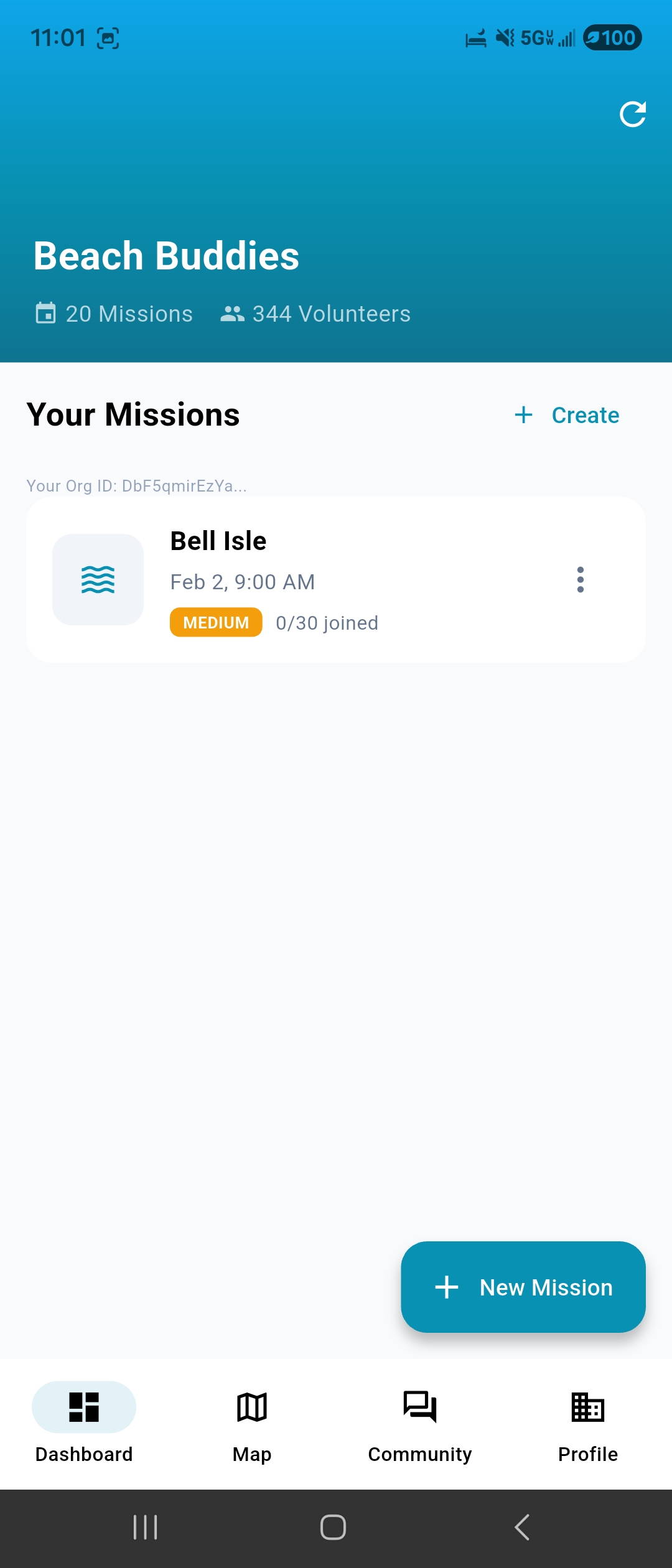This screenshot has height=1568, width=672.
Task: Switch to the Profile tab
Action: tap(588, 1424)
